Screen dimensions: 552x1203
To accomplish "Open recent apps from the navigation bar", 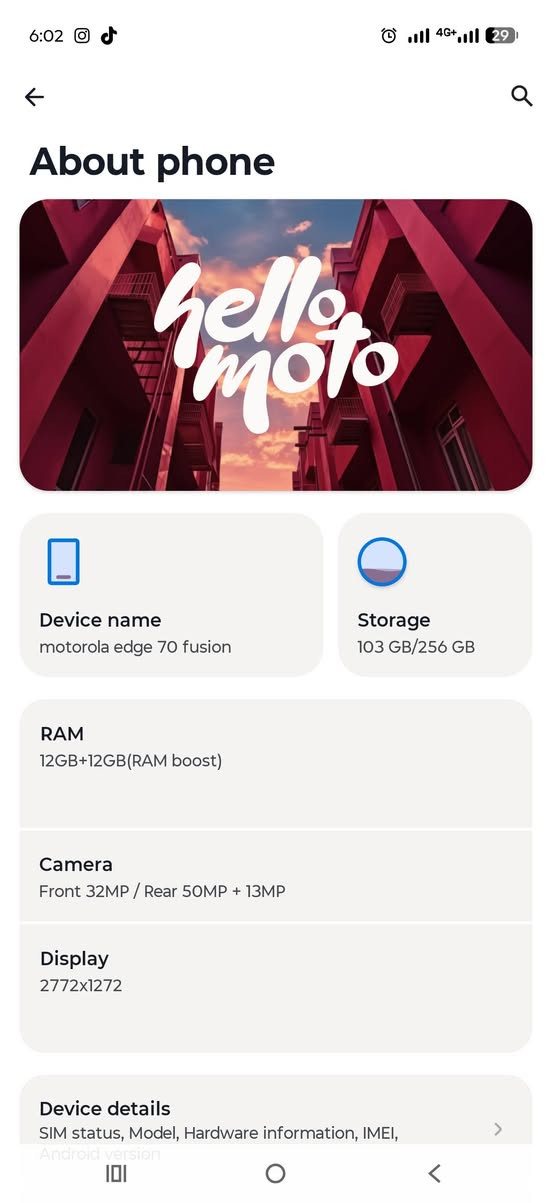I will click(117, 1173).
